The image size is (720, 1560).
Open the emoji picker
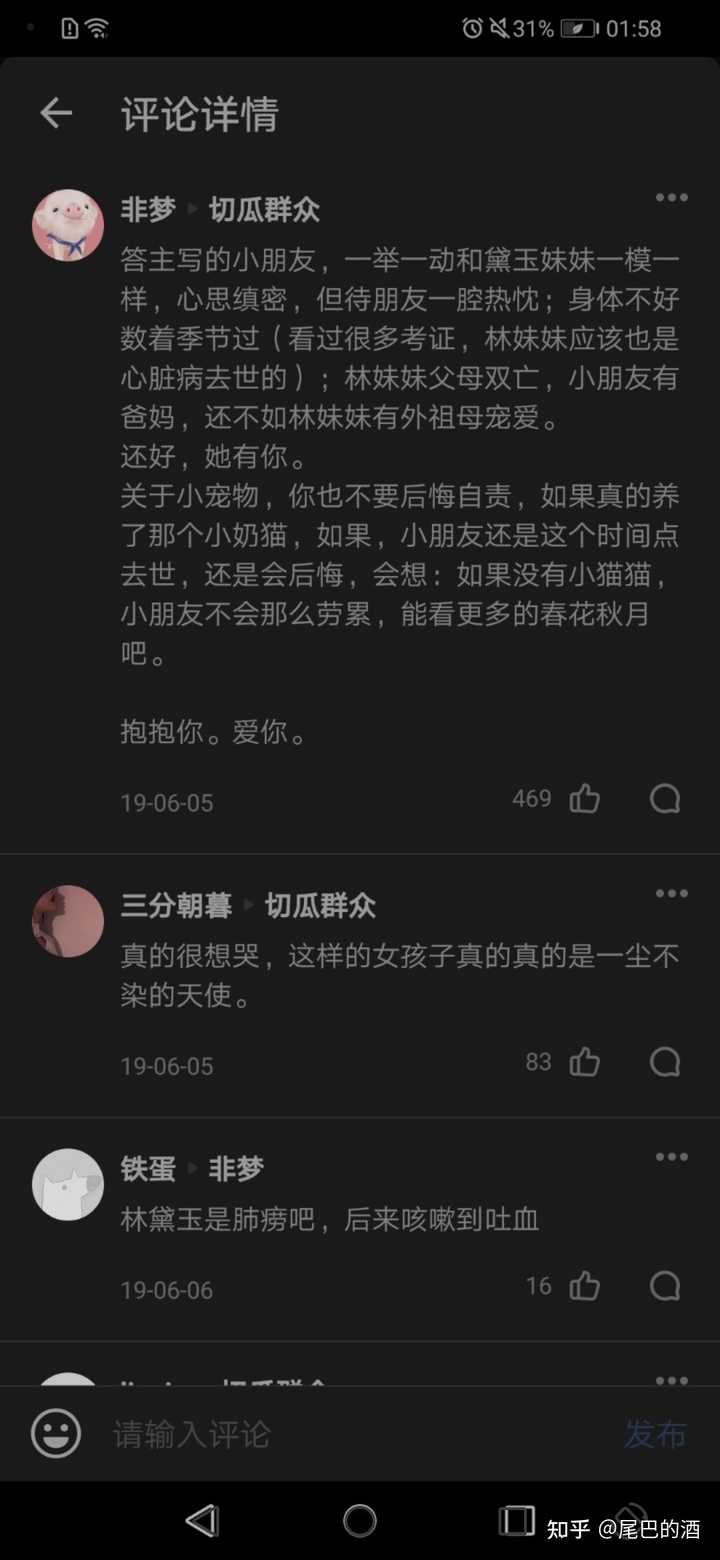56,1434
